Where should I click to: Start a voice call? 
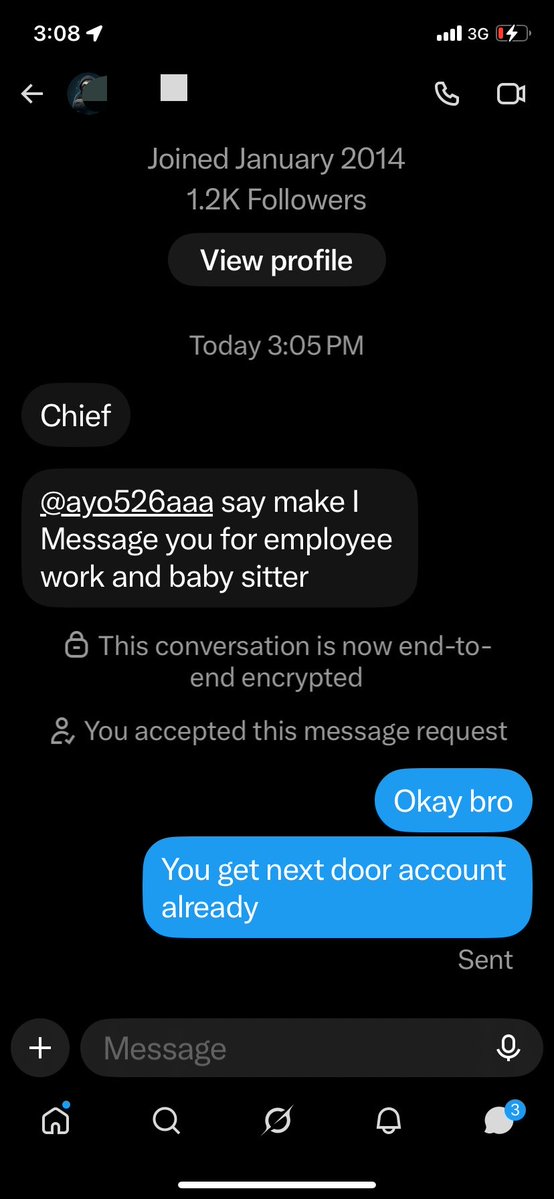point(447,94)
